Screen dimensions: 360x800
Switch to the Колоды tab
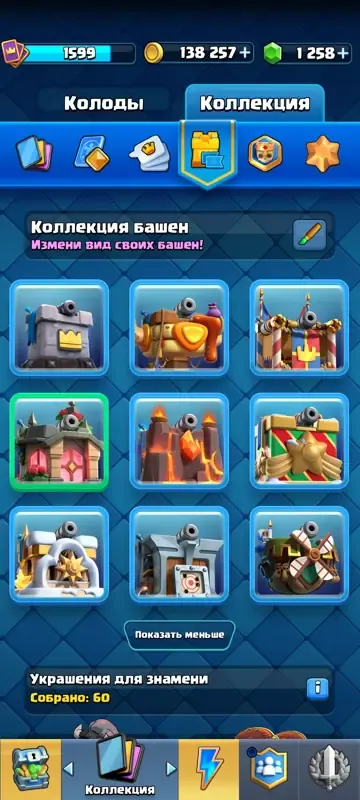tap(104, 104)
